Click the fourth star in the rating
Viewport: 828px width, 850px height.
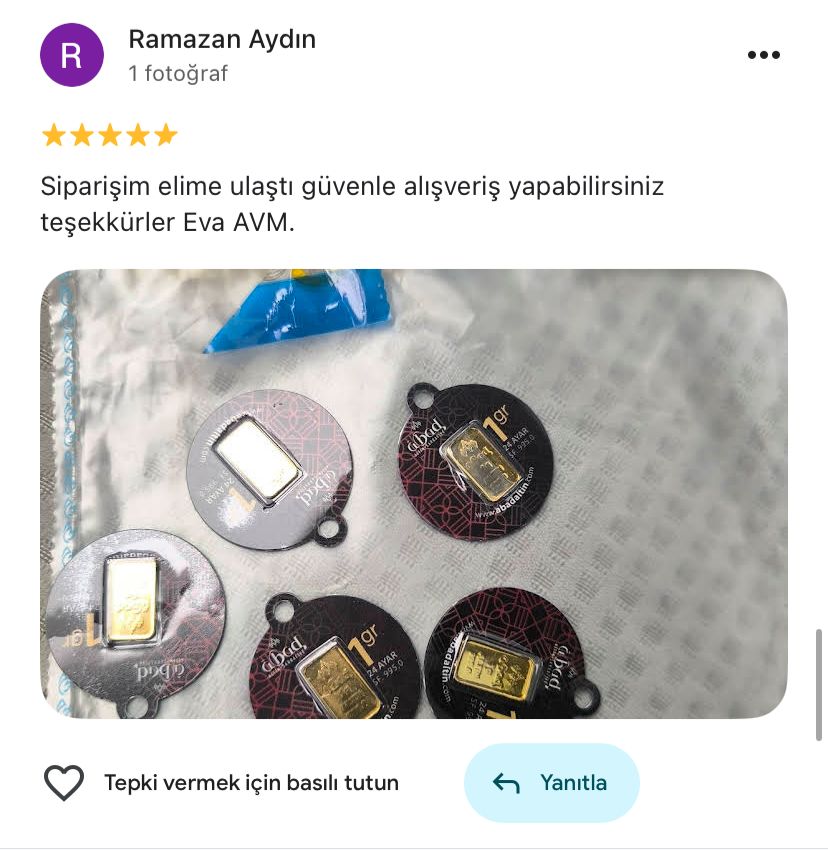coord(137,133)
